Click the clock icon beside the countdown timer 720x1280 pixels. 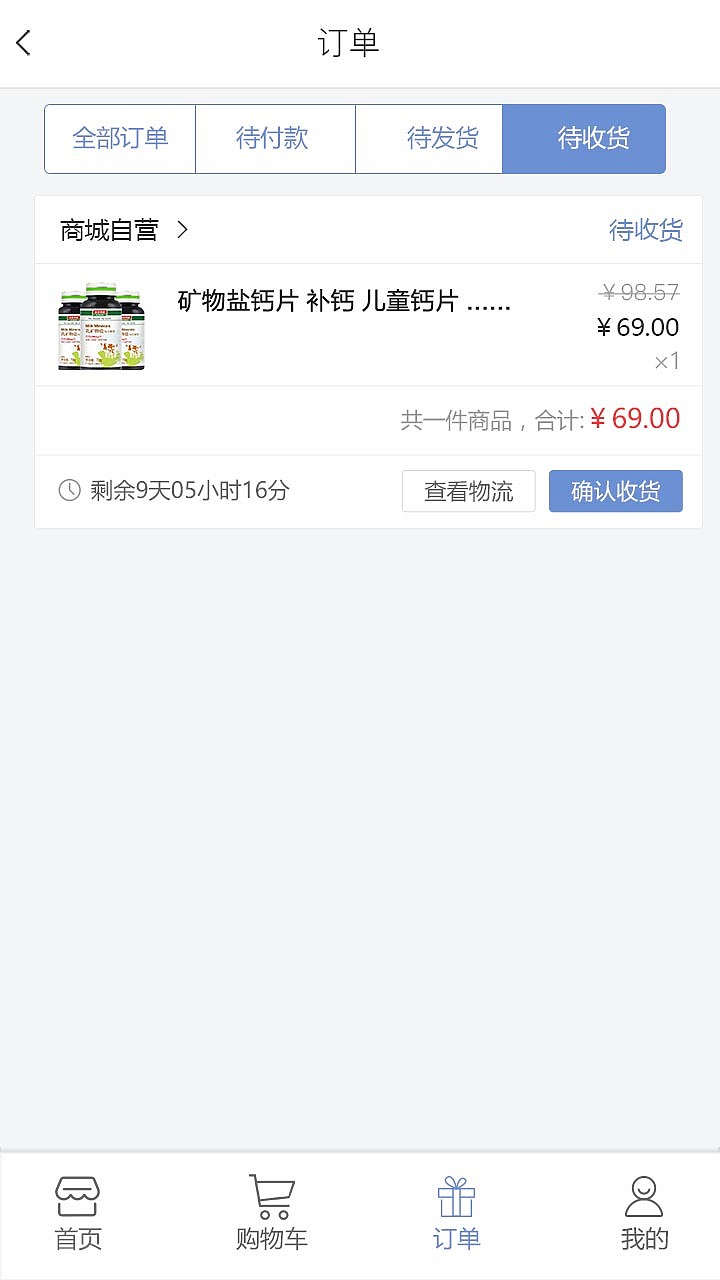[67, 491]
